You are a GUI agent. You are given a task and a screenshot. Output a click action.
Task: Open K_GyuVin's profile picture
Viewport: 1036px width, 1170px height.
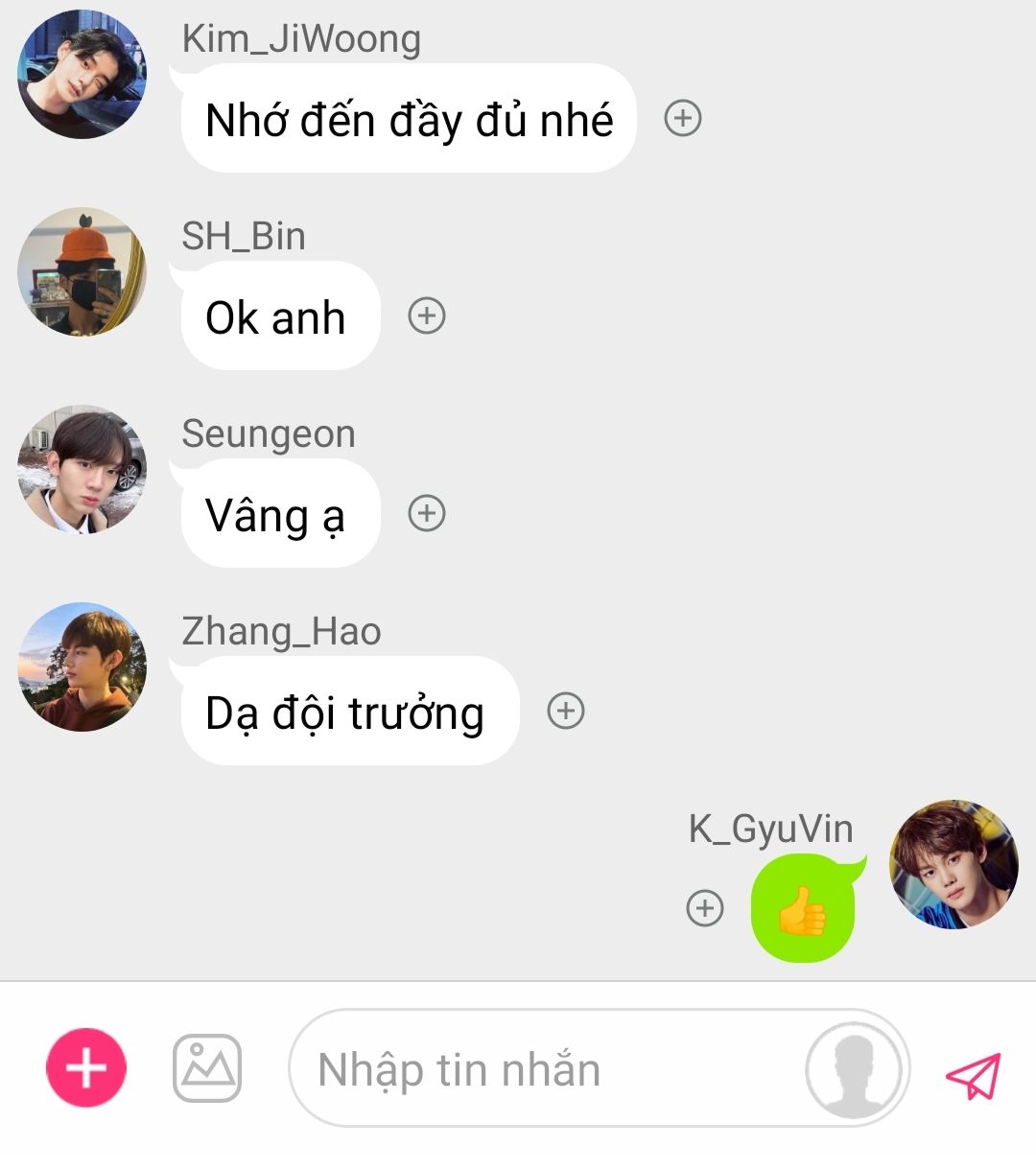(954, 865)
